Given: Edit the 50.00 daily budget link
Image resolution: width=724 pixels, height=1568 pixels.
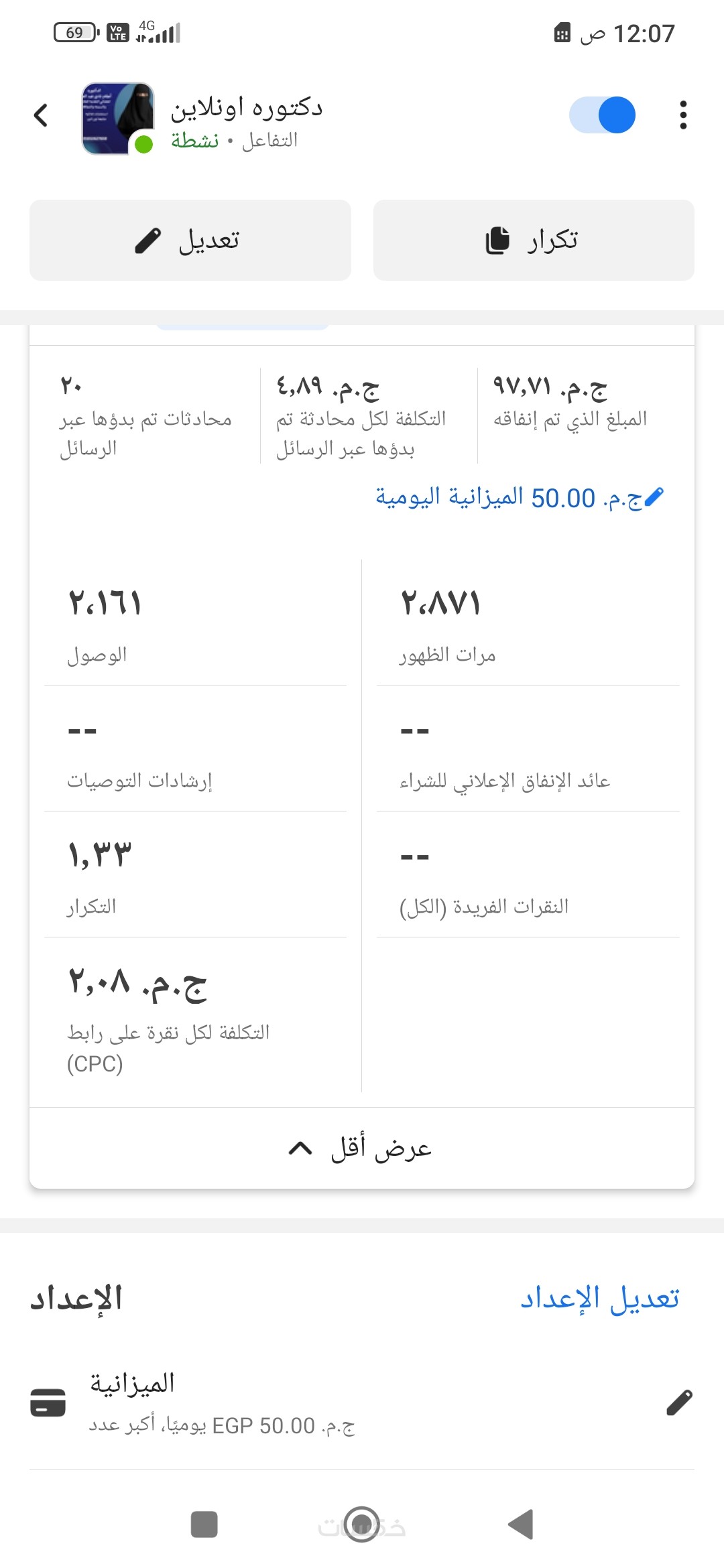Looking at the screenshot, I should tap(520, 498).
